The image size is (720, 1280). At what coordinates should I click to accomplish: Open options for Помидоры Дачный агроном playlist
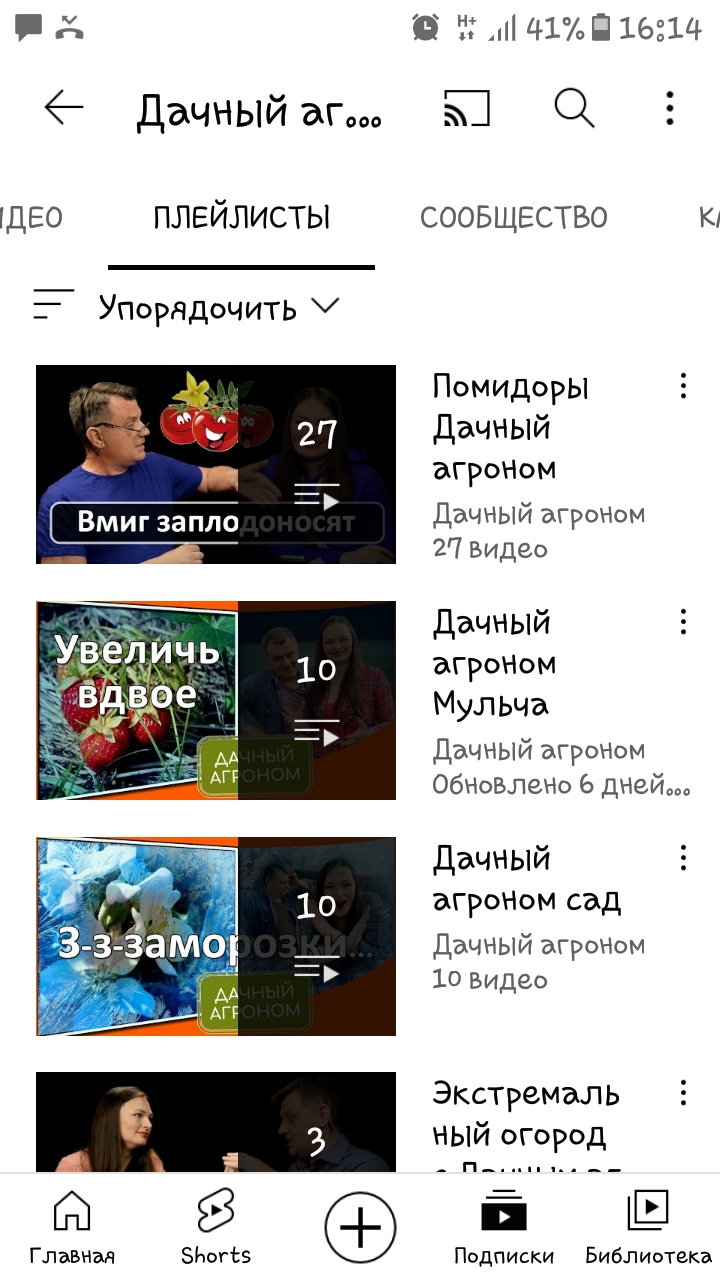[683, 386]
